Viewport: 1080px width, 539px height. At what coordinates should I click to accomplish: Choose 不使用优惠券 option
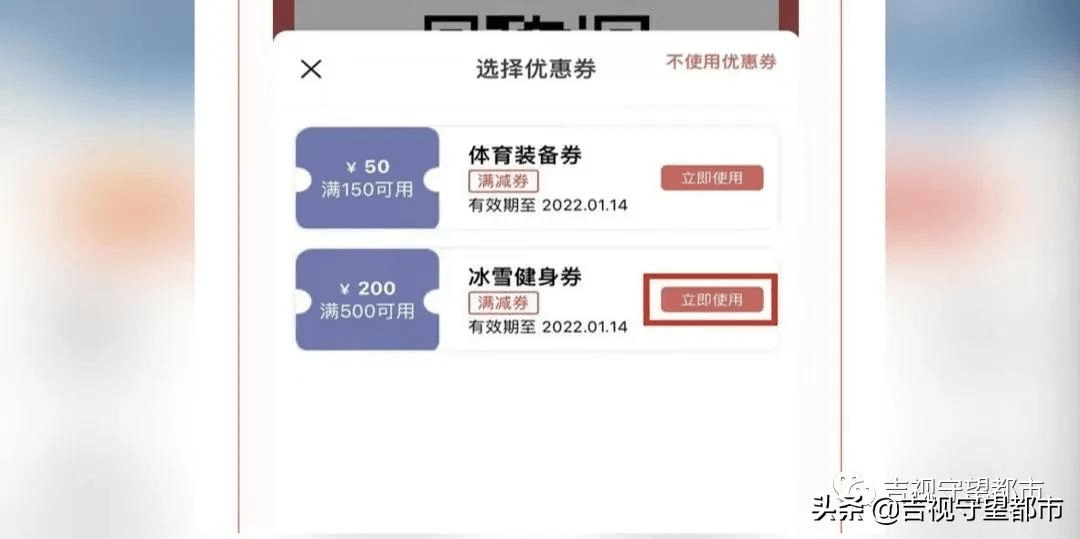[x=721, y=62]
